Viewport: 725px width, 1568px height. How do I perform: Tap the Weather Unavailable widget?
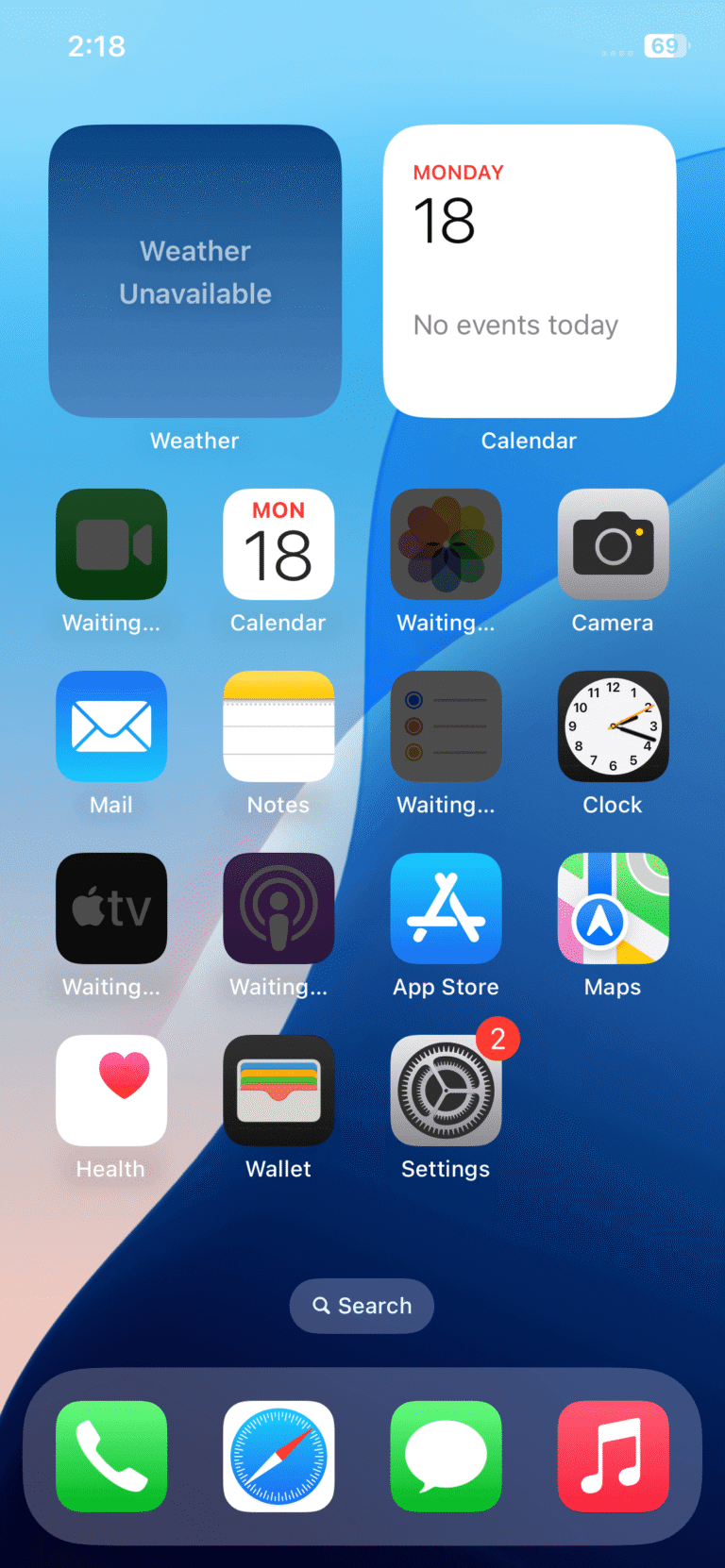point(194,271)
